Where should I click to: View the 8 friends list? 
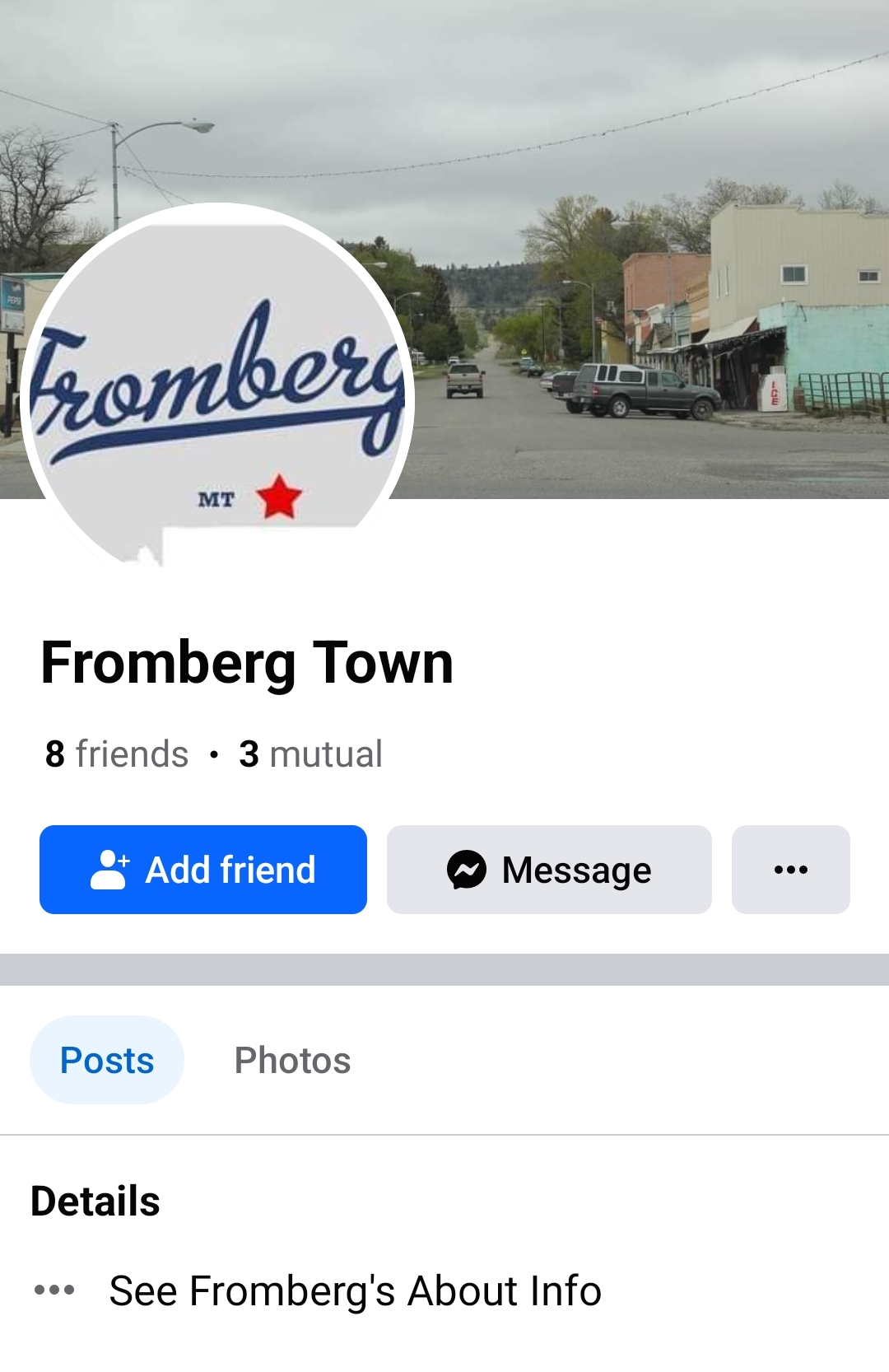[117, 754]
